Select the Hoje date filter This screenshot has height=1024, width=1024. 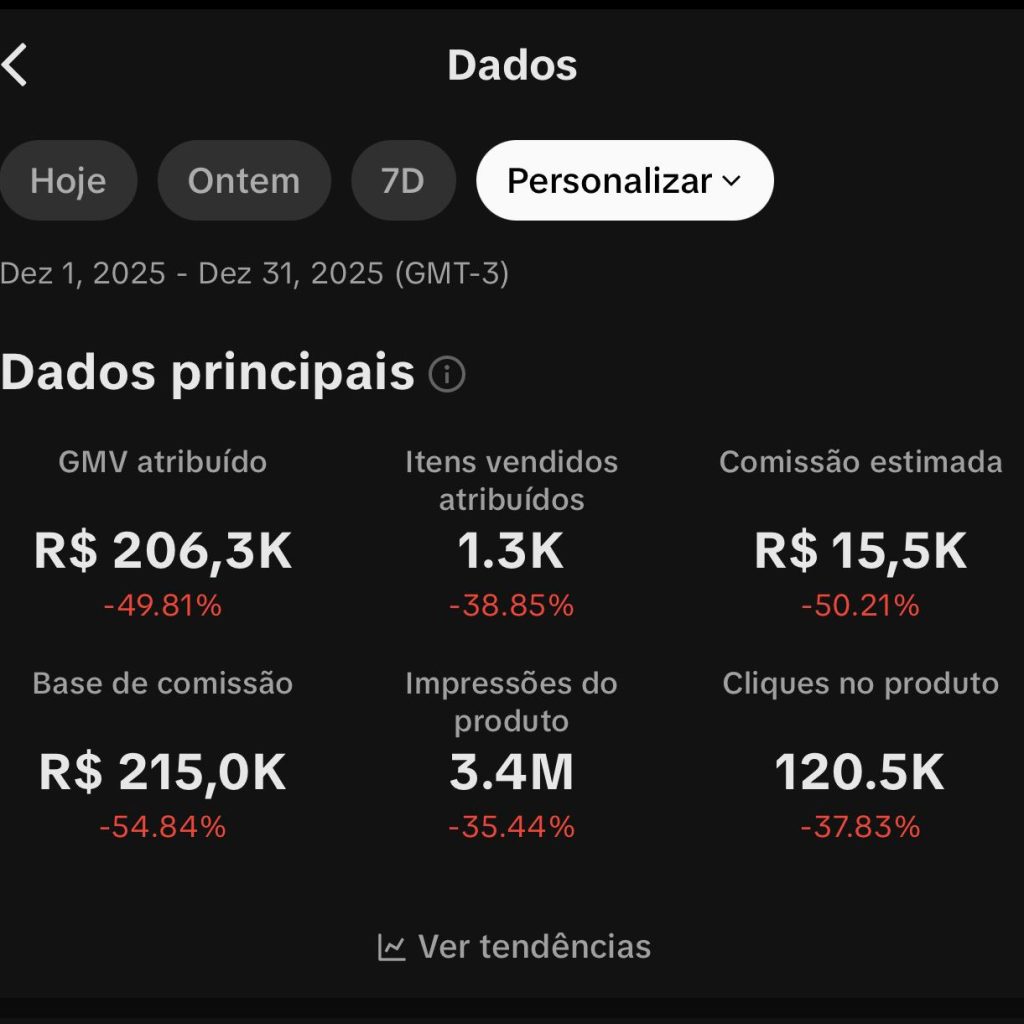(x=67, y=181)
